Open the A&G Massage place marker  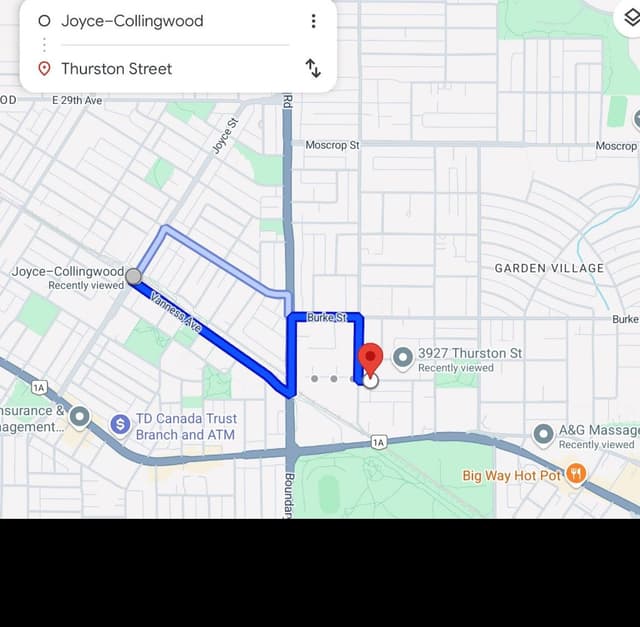[543, 434]
